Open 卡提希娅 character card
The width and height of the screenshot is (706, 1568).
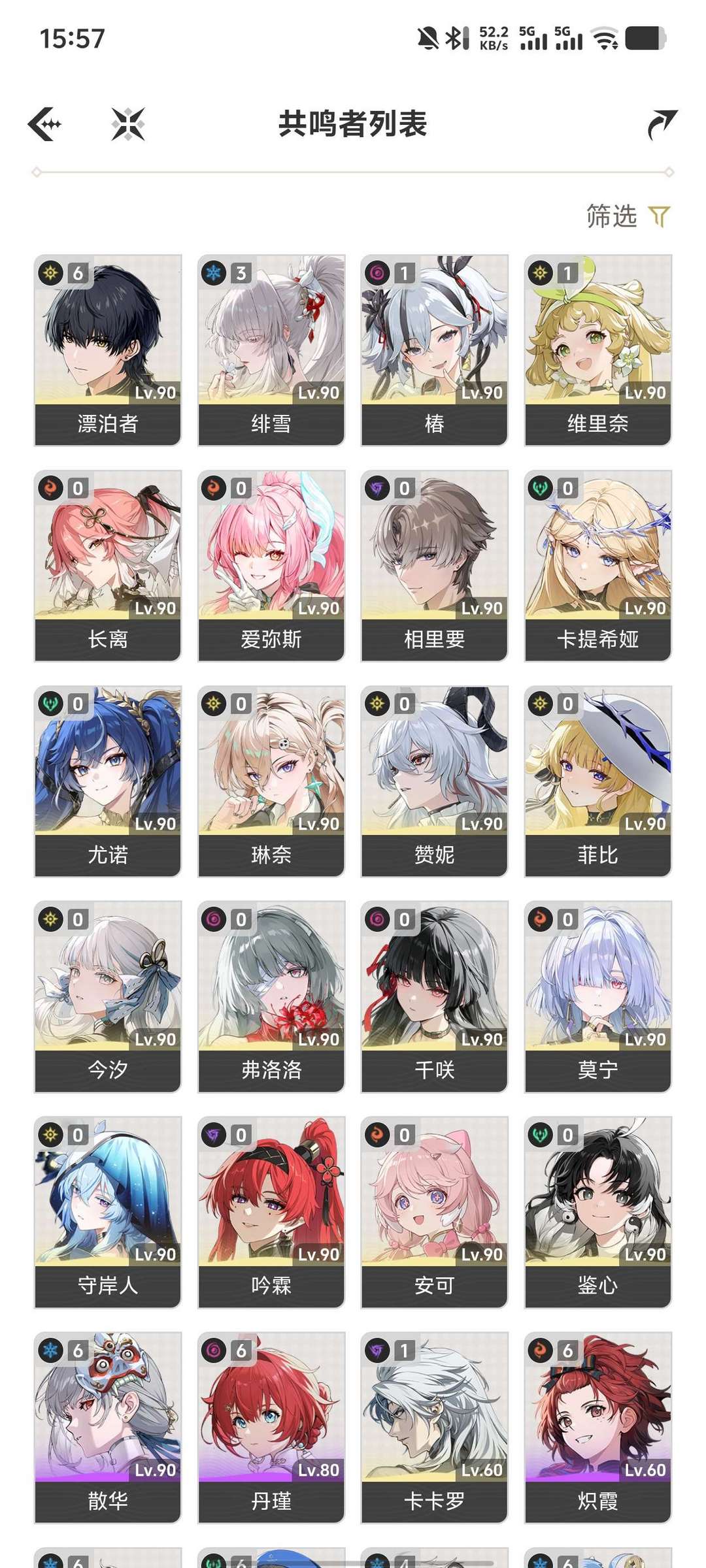point(598,566)
